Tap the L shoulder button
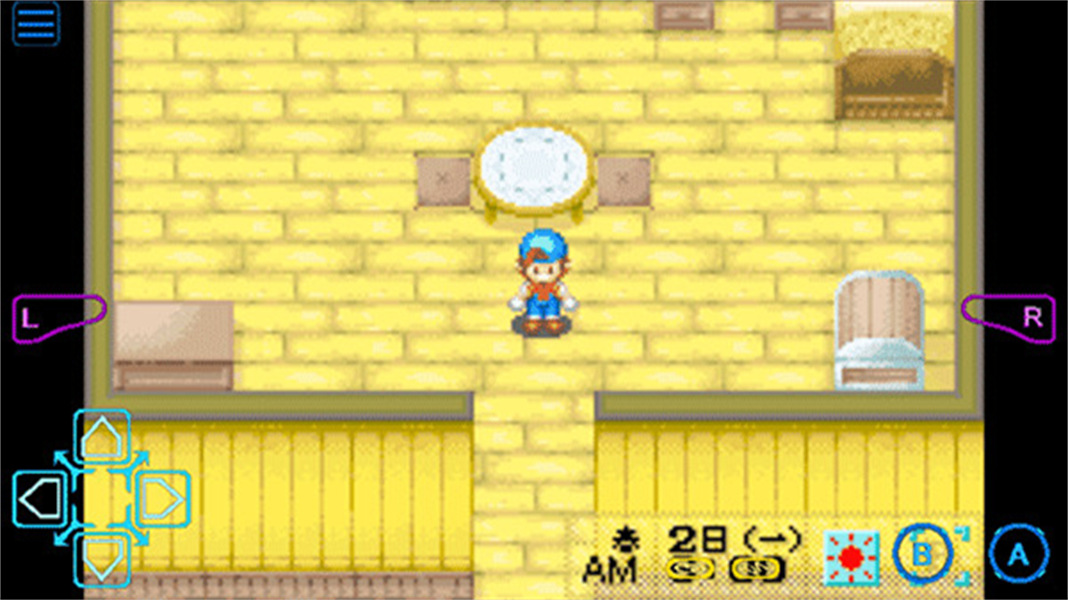This screenshot has width=1068, height=600. [58, 318]
